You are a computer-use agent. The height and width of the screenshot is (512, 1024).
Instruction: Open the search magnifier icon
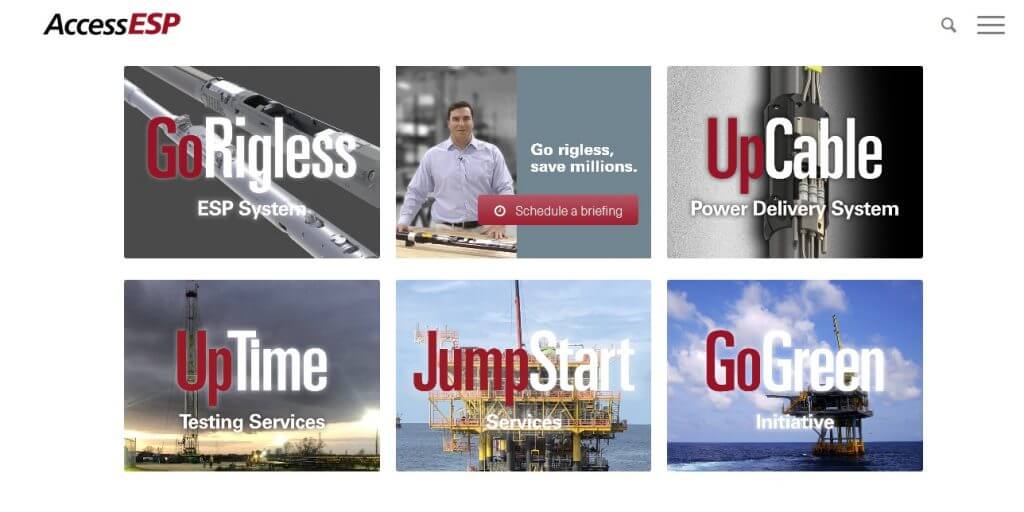[948, 25]
